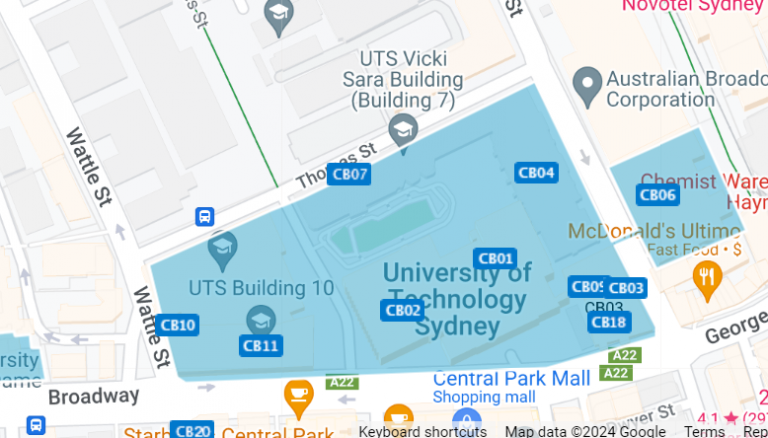The image size is (768, 438).
Task: Open the McDonald's restaurant pin
Action: (707, 274)
